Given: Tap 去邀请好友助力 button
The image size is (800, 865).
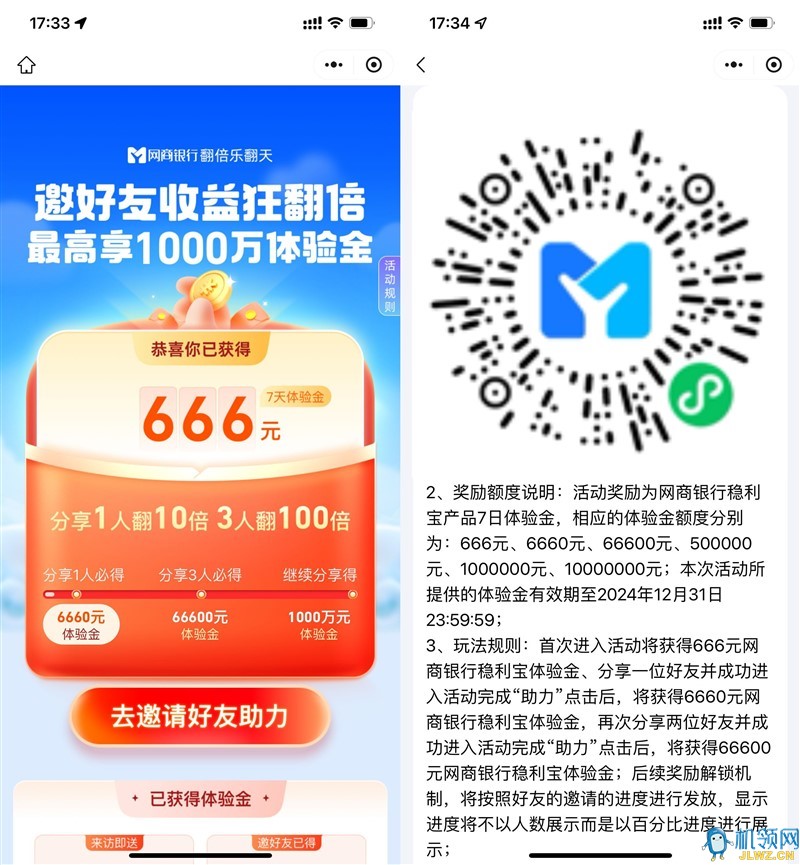Looking at the screenshot, I should [x=199, y=716].
